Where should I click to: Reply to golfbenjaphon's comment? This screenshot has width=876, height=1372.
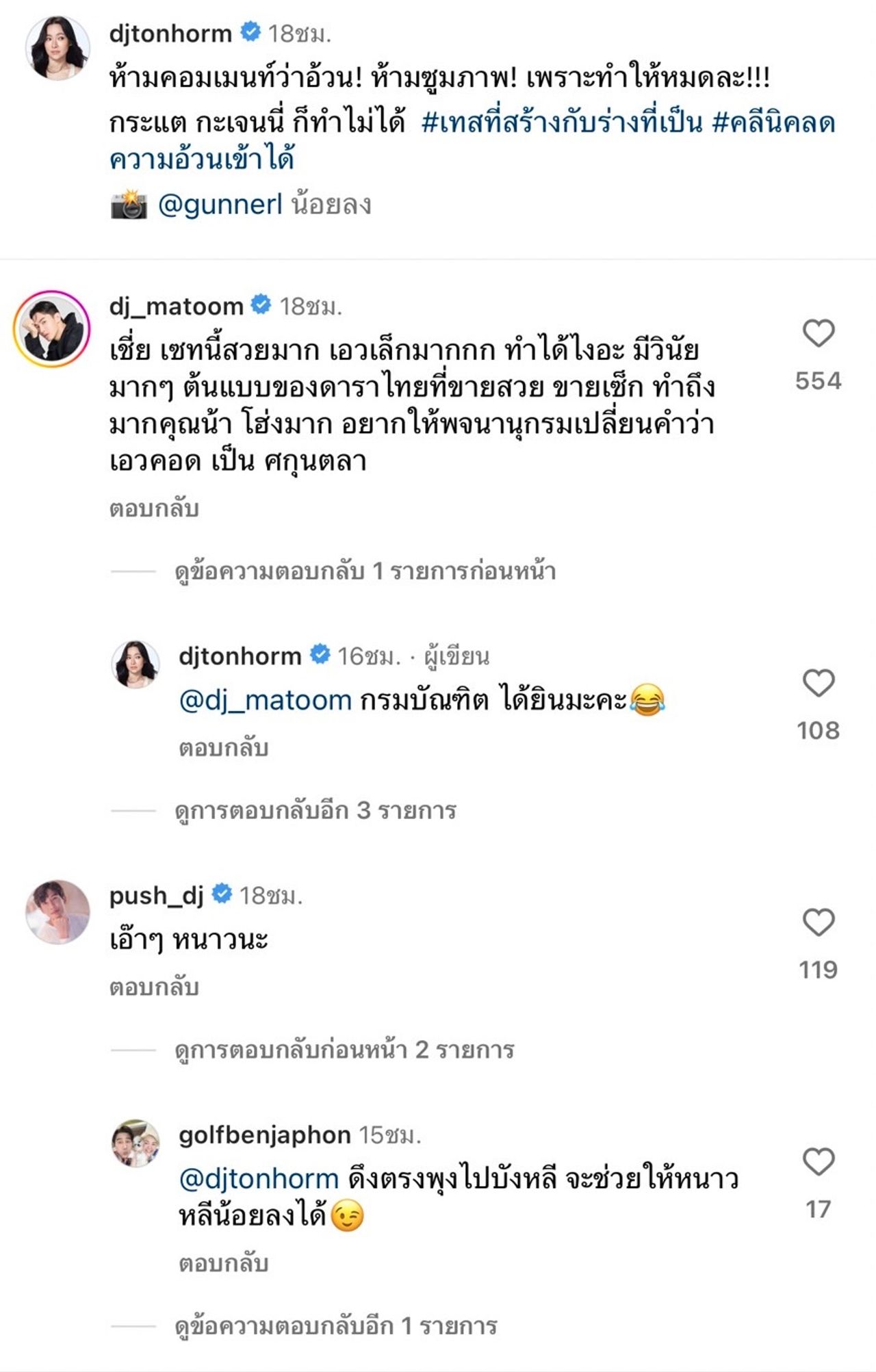pos(223,1263)
